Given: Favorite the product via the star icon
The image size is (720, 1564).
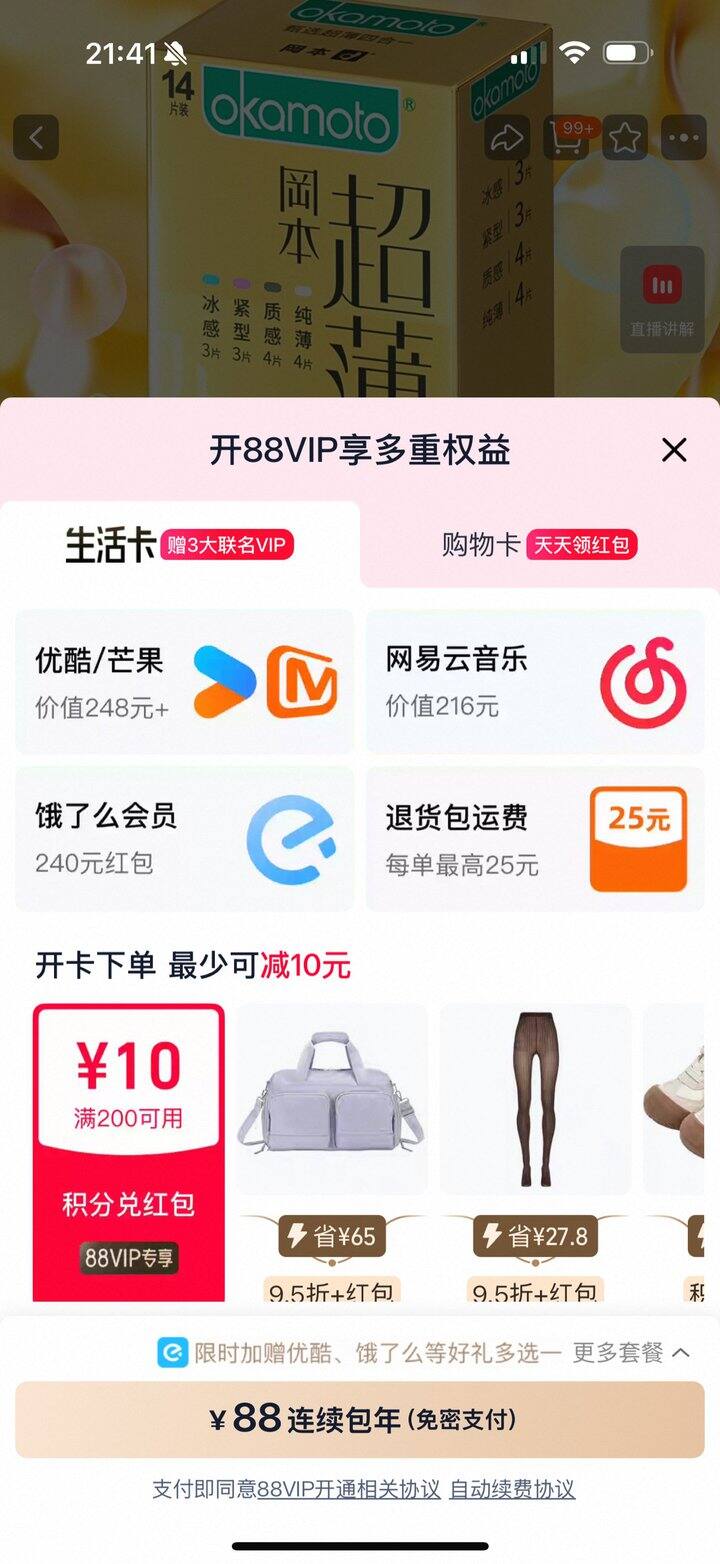Looking at the screenshot, I should point(624,138).
